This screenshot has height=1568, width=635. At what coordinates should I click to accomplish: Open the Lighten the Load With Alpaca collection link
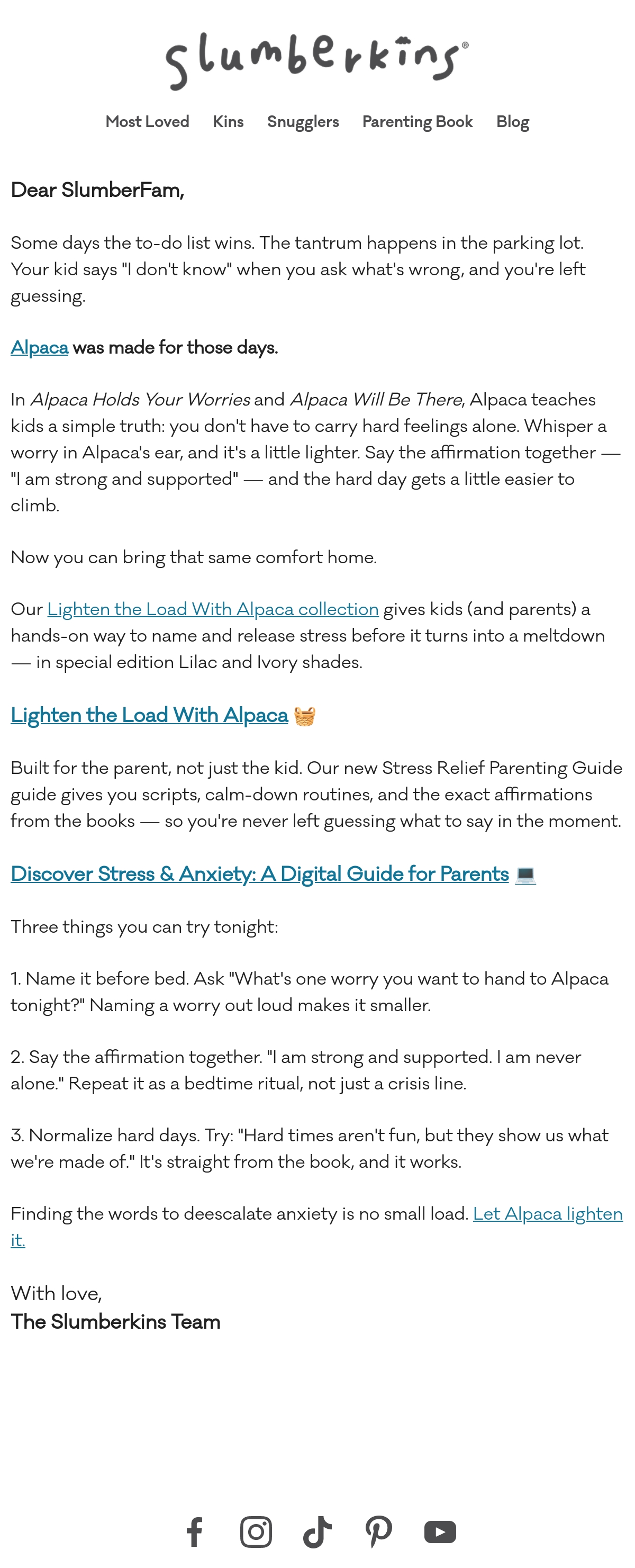point(213,609)
